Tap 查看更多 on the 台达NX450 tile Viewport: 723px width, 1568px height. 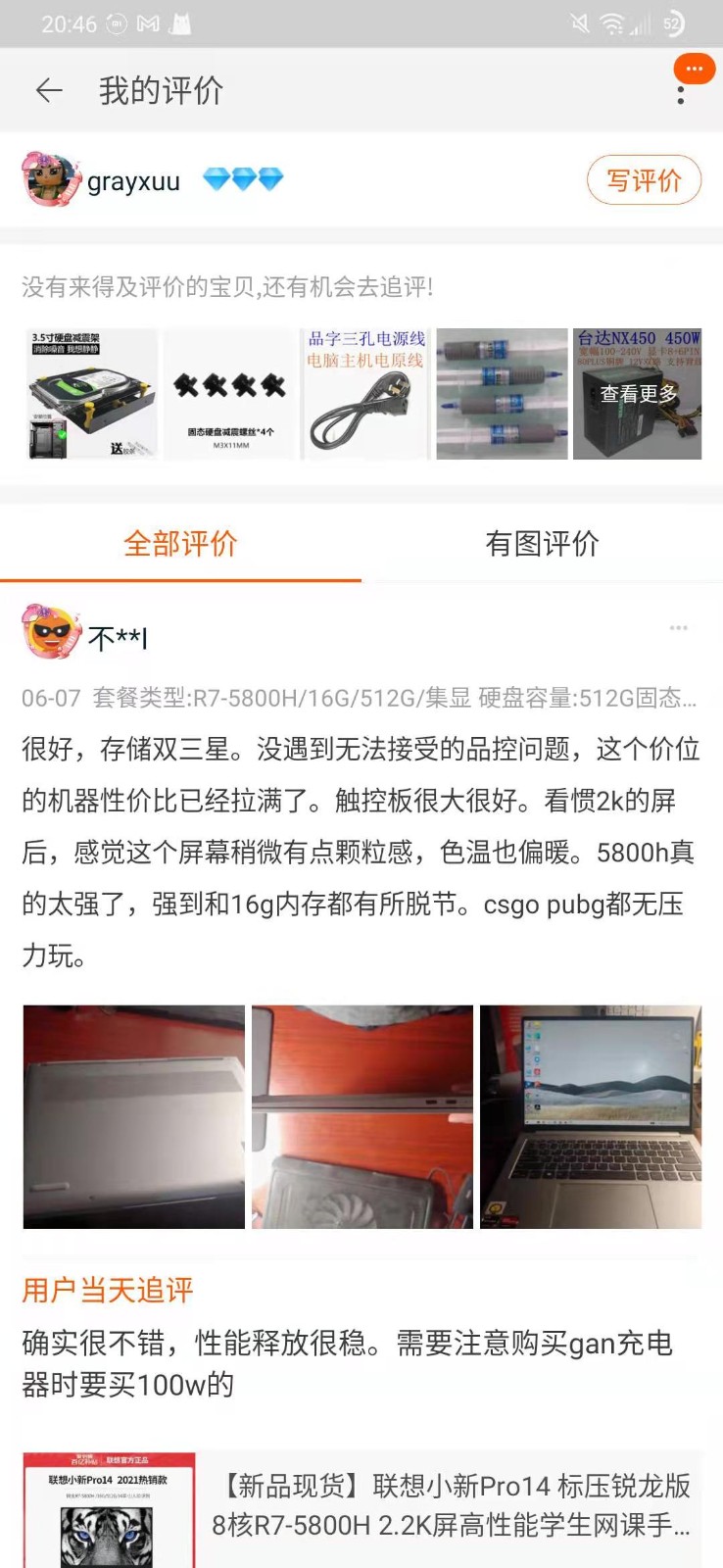(638, 394)
